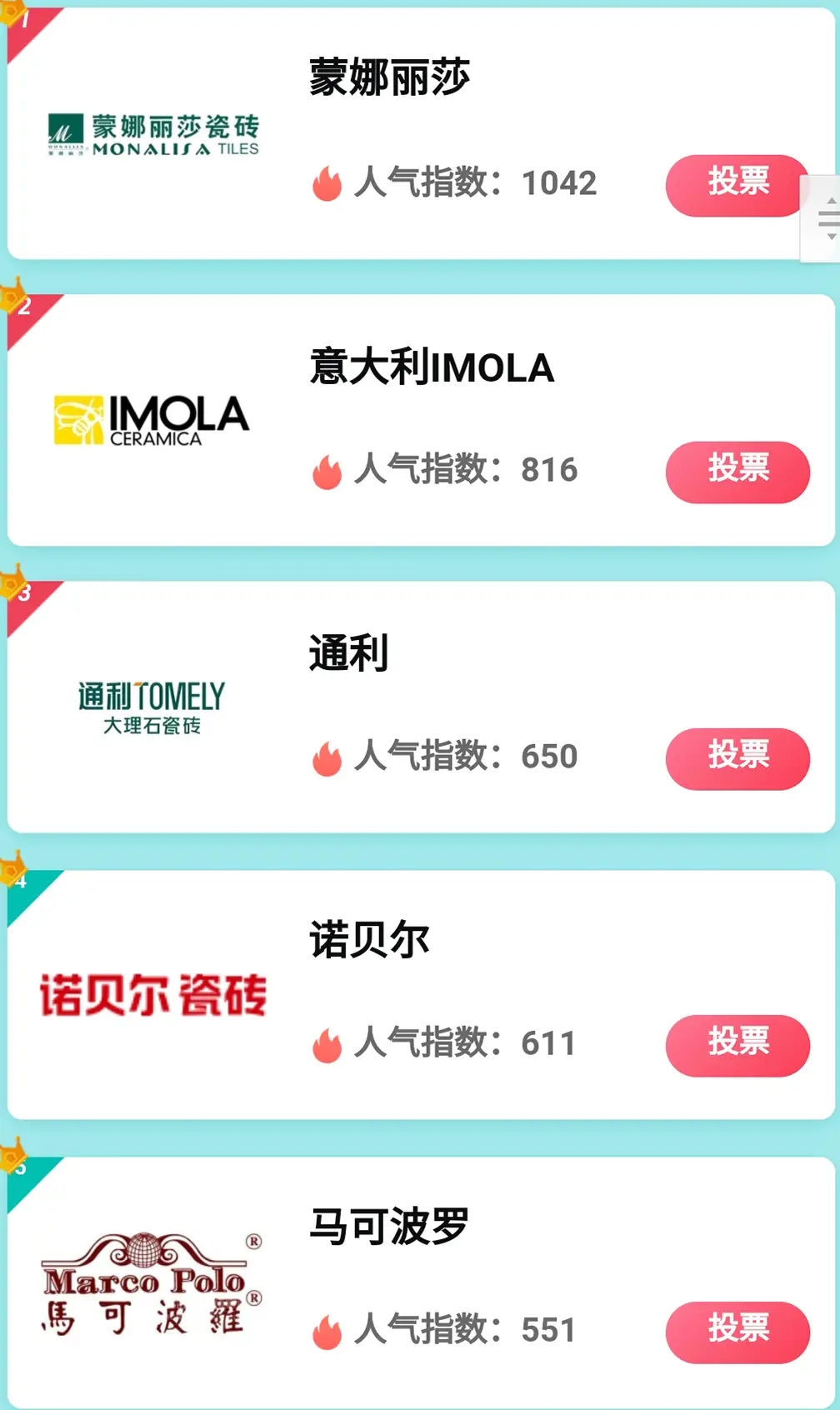
Task: View the 通利 brand card
Action: pos(348,654)
